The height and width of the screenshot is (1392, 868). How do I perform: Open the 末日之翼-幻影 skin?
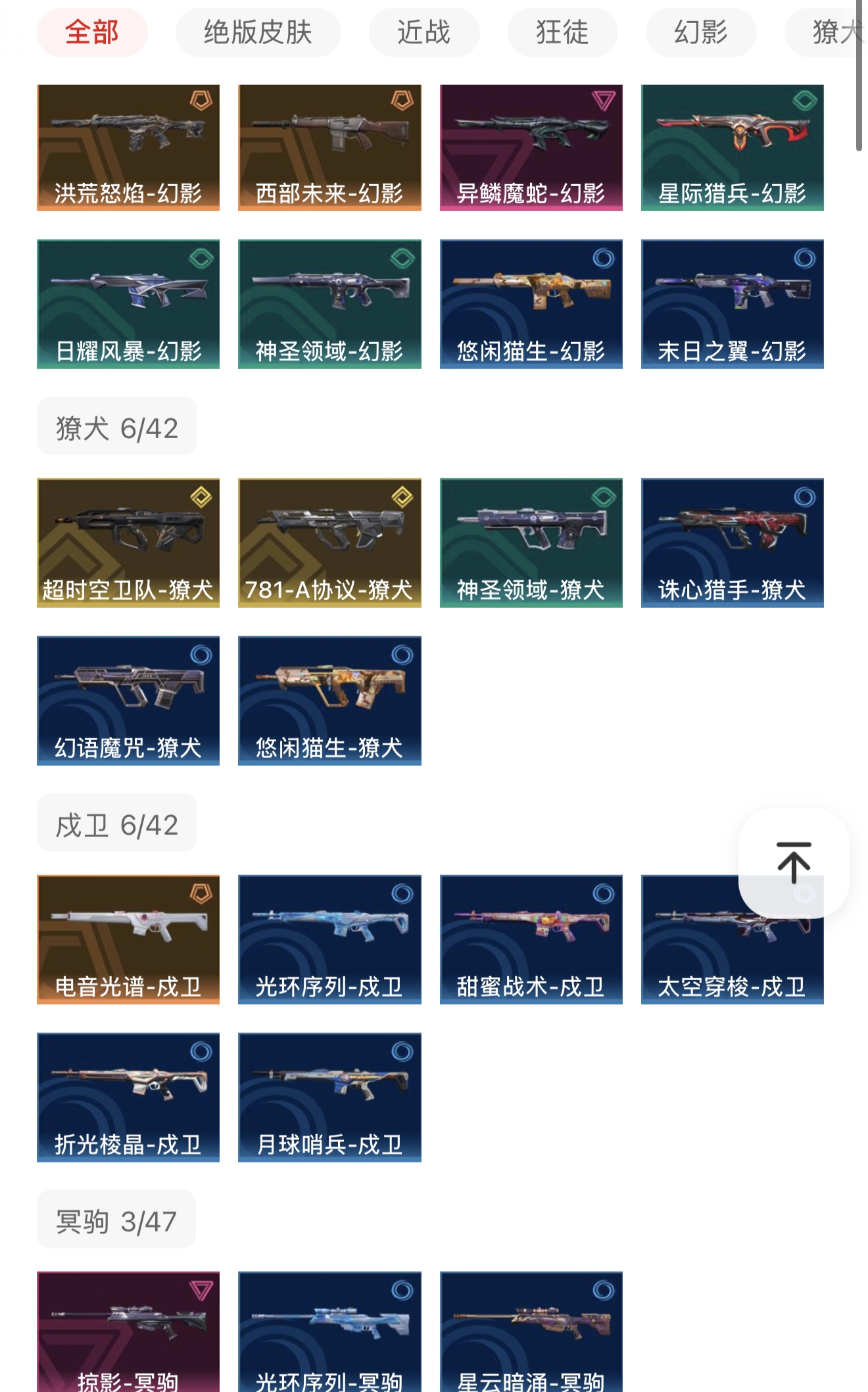(x=732, y=304)
